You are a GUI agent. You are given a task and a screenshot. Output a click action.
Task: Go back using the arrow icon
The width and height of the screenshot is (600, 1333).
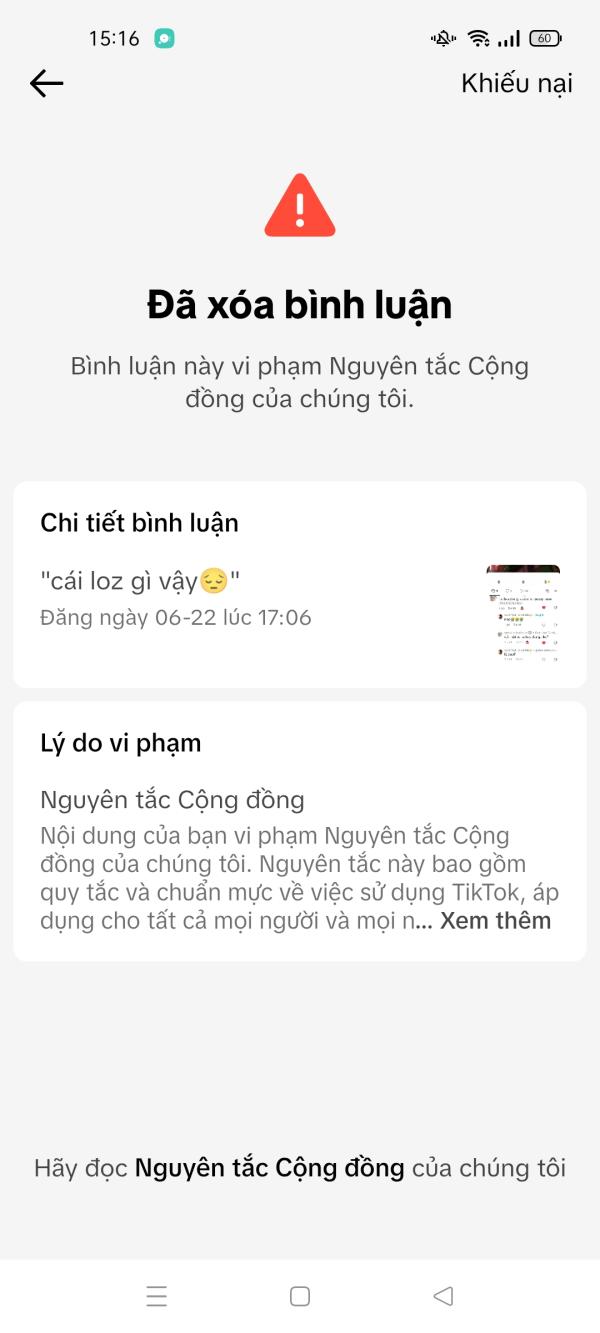[x=46, y=84]
